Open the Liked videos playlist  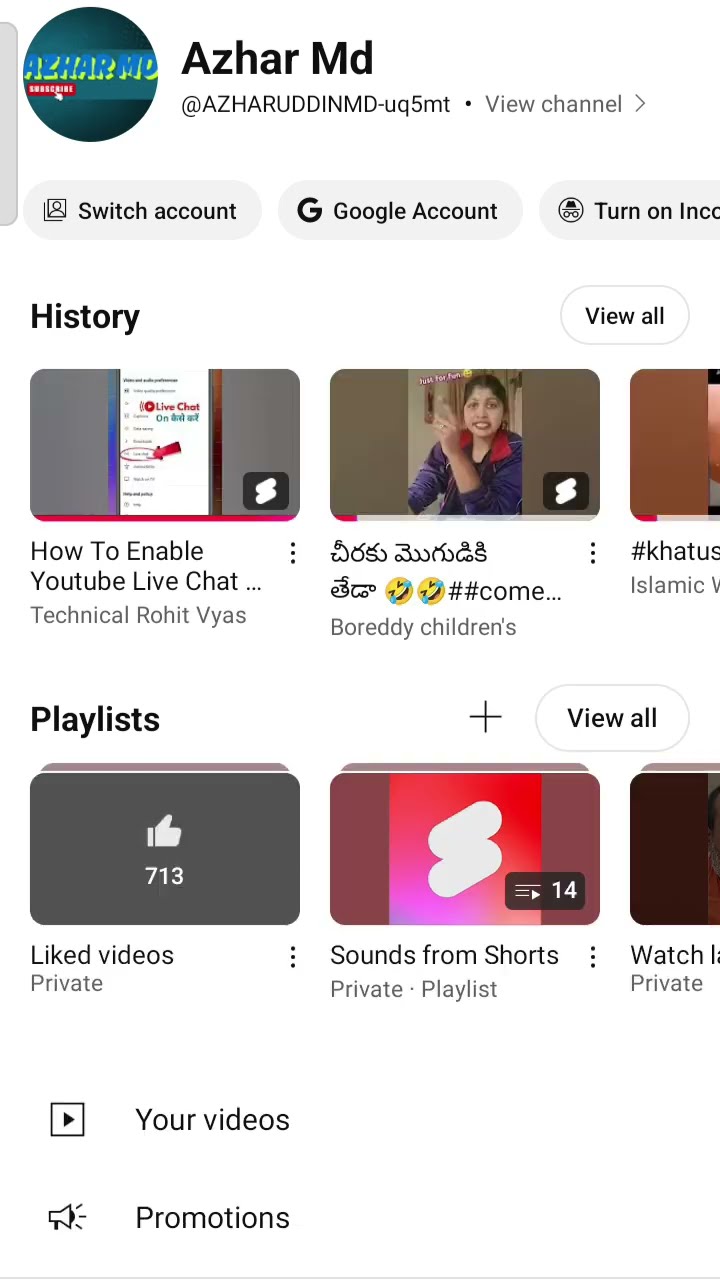click(x=165, y=848)
